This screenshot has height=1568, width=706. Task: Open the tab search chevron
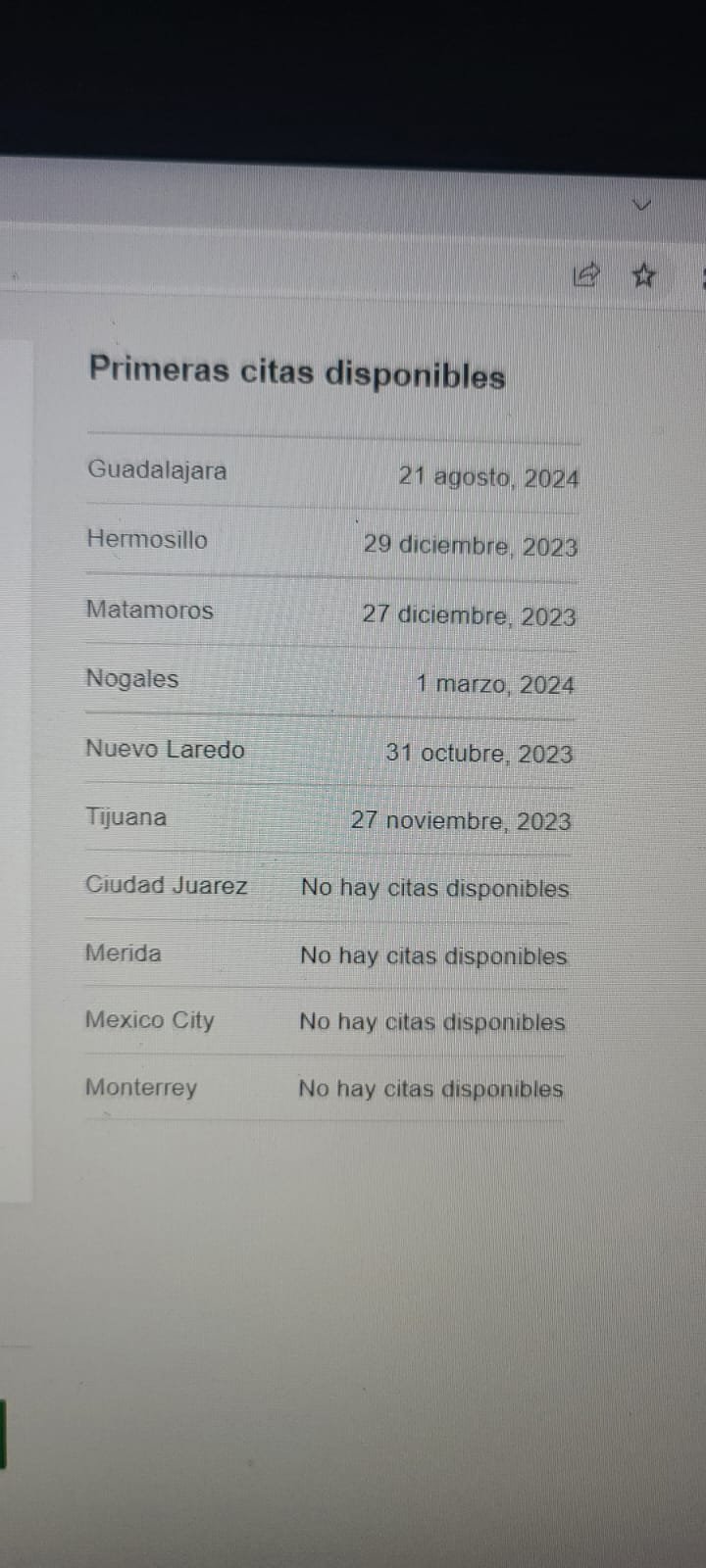click(641, 205)
